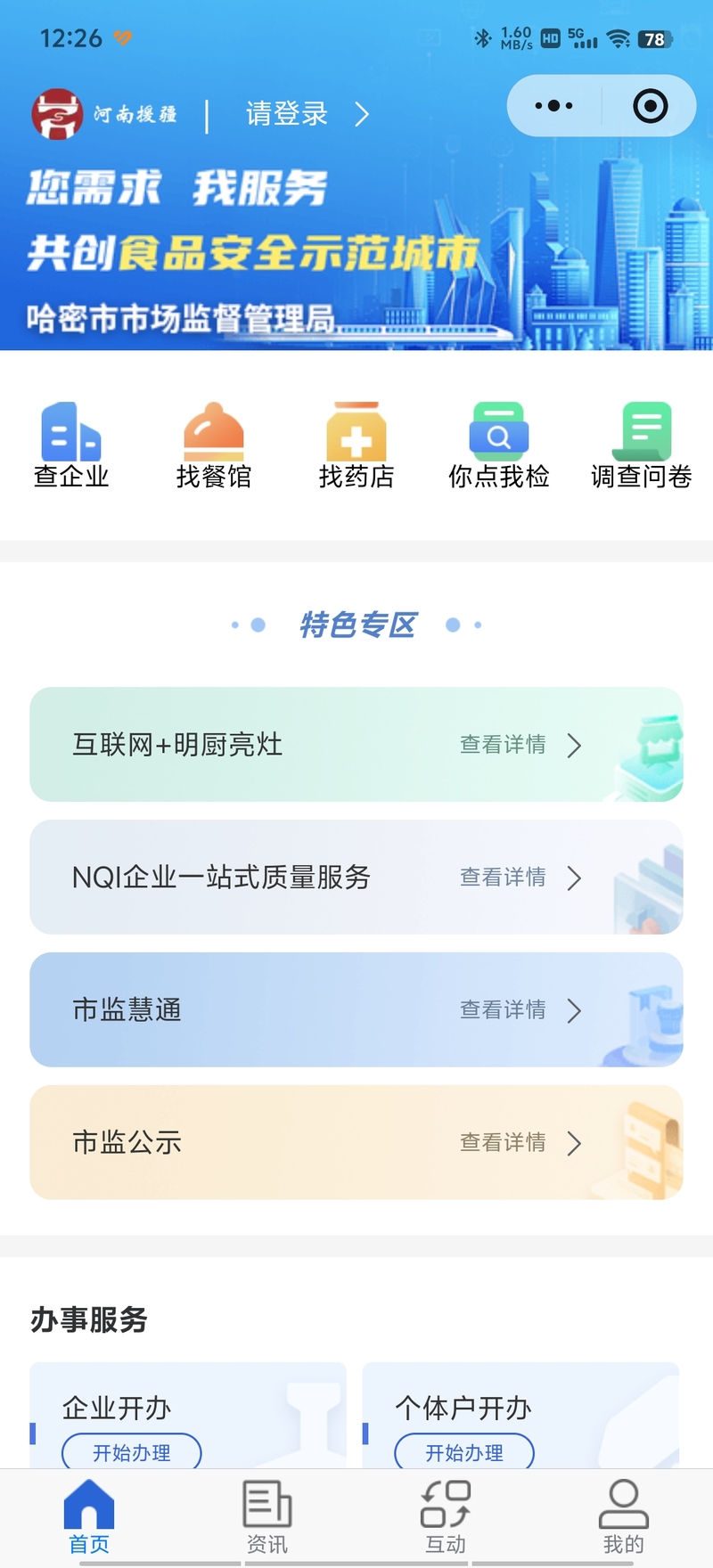The image size is (713, 1568).
Task: Open 调查问卷 survey
Action: tap(642, 445)
